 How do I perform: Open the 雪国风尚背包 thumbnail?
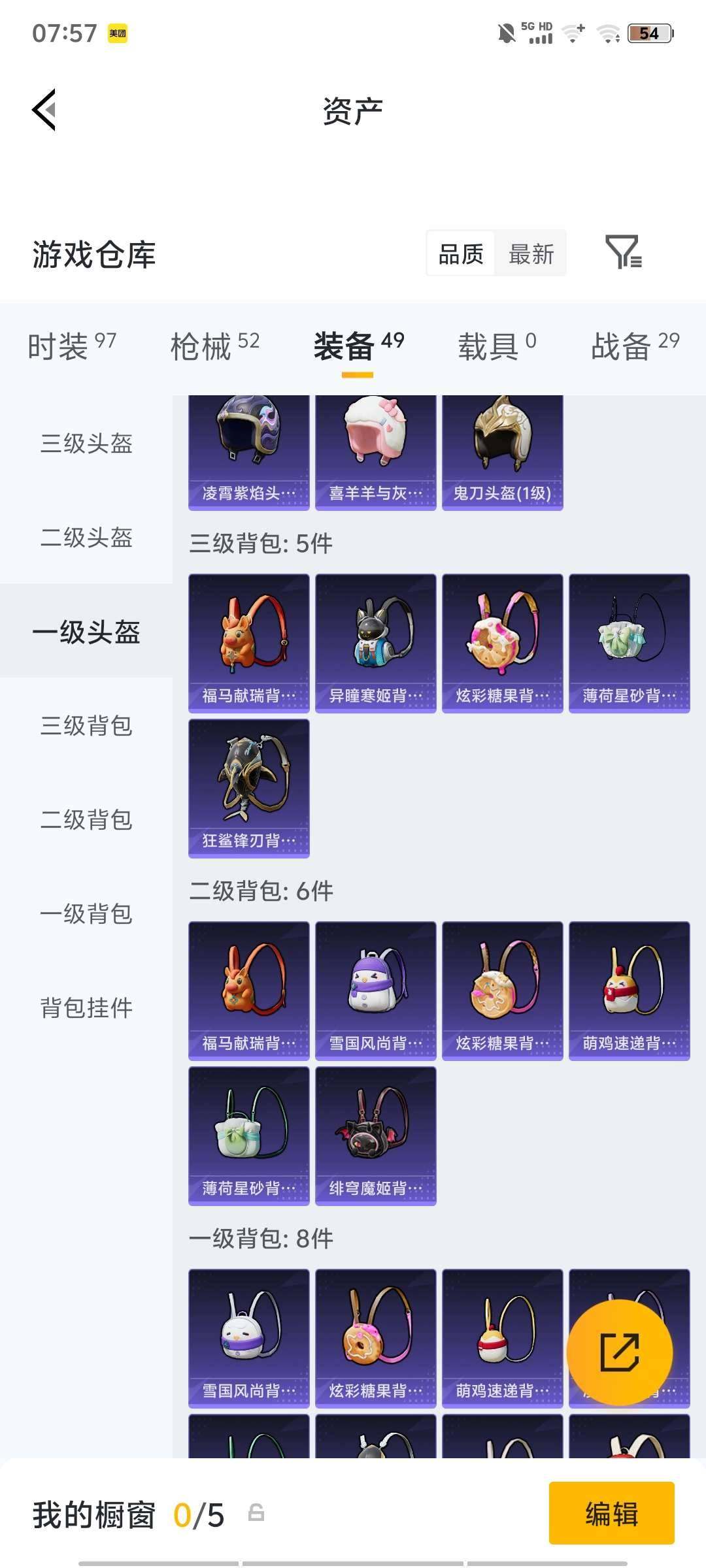point(375,990)
